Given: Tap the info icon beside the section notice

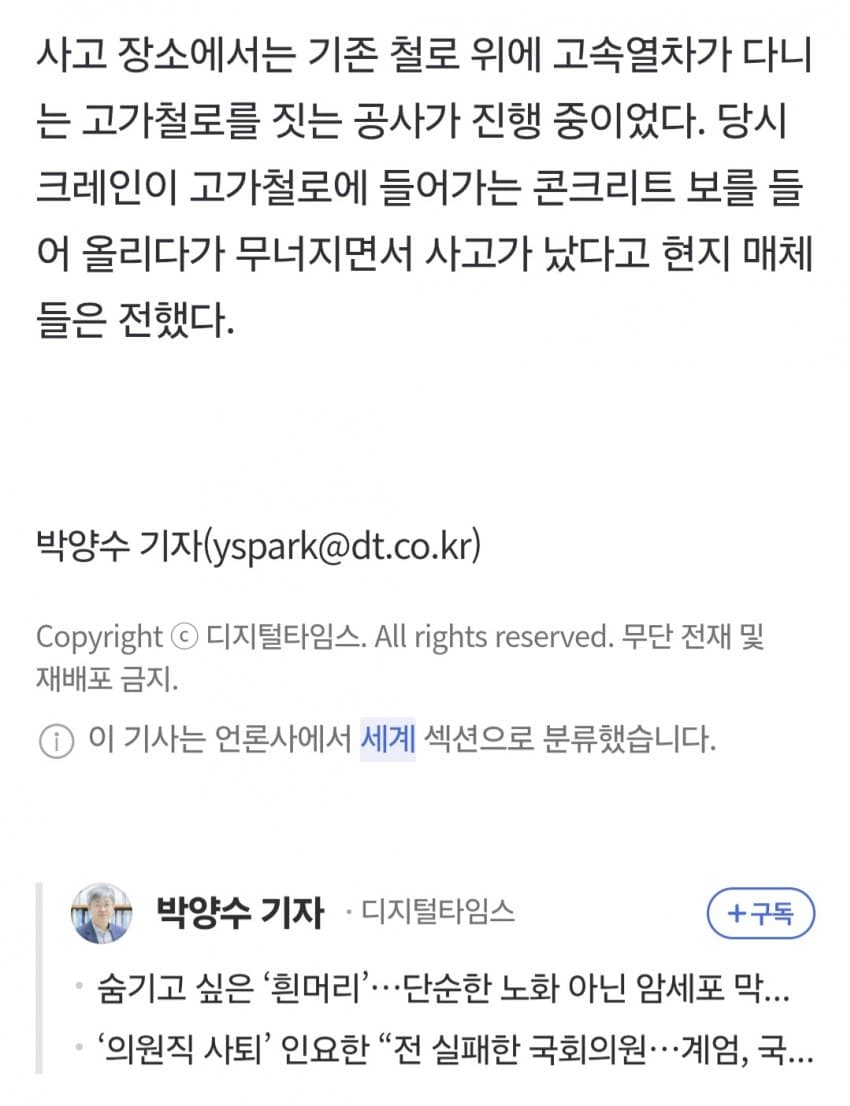Looking at the screenshot, I should (56, 742).
